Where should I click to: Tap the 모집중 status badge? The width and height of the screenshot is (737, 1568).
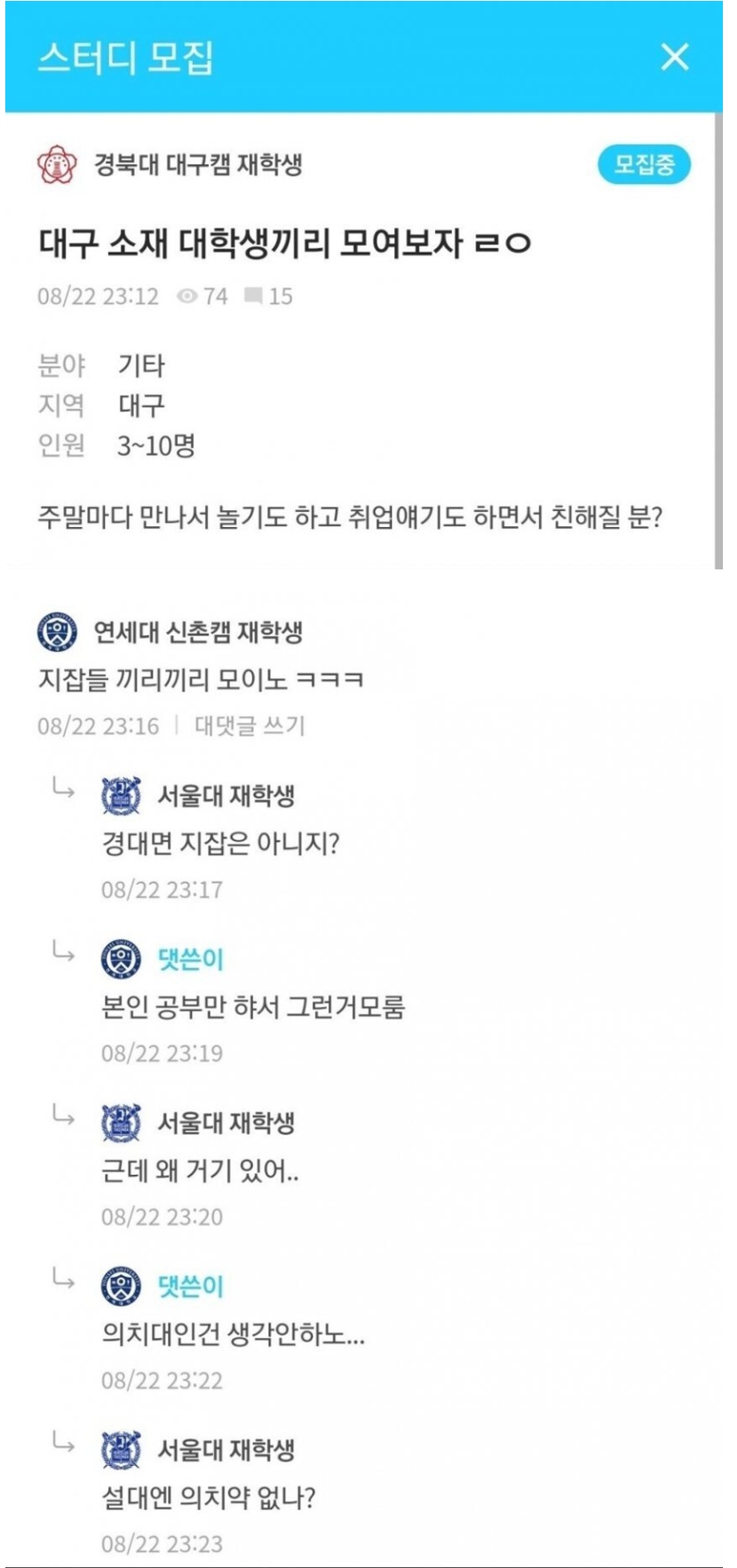coord(644,165)
